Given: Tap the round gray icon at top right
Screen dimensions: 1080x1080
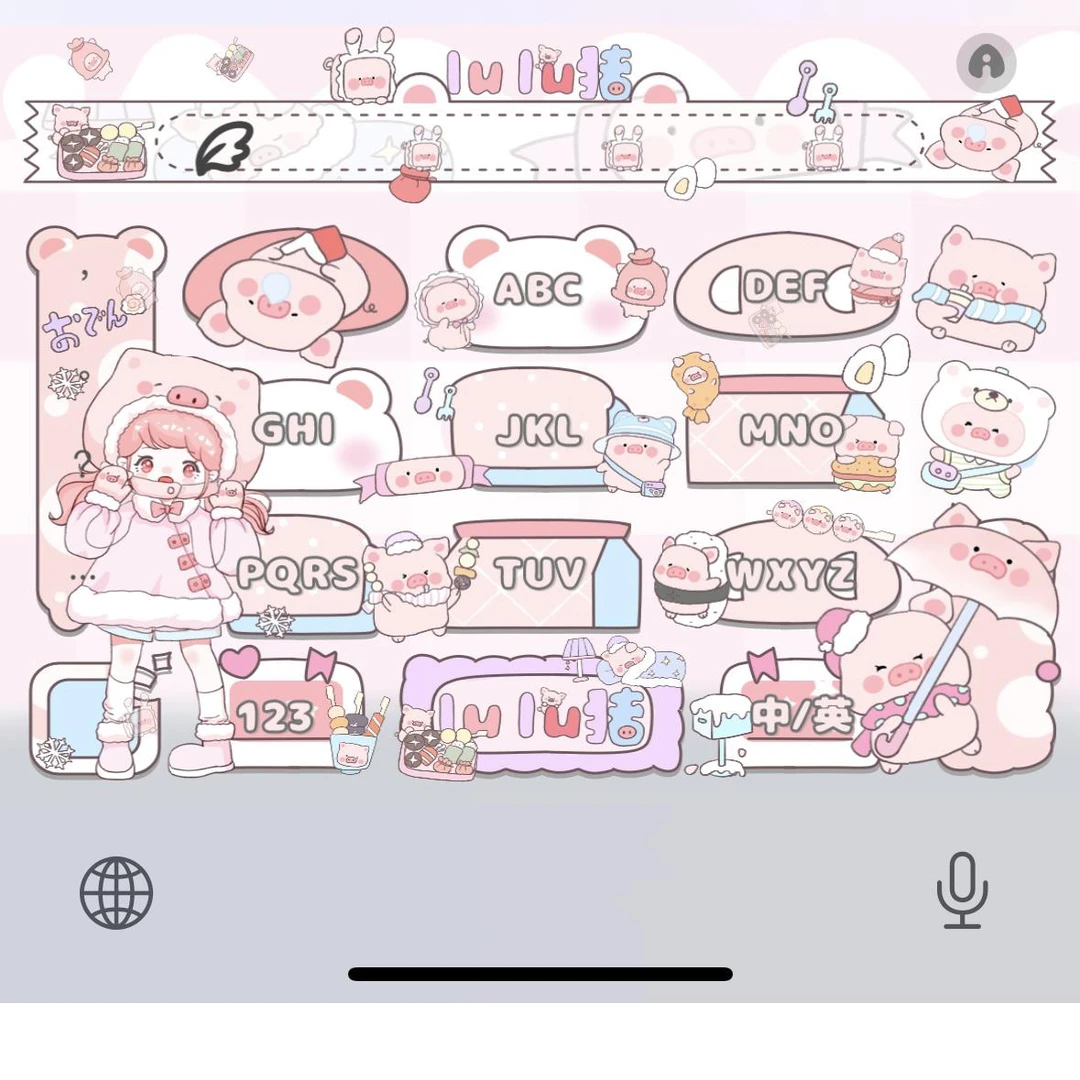Looking at the screenshot, I should (x=986, y=63).
